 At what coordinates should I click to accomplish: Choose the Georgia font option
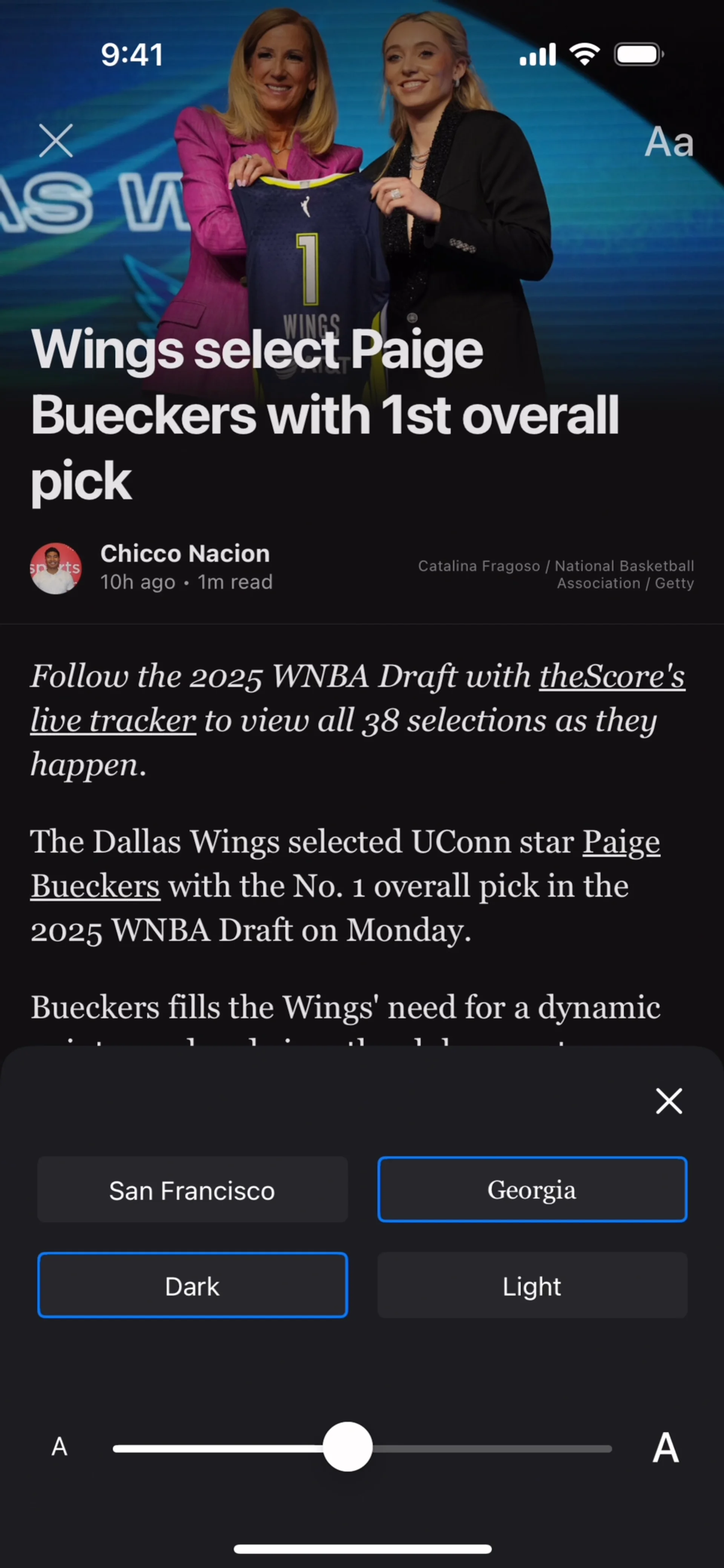[x=532, y=1190]
